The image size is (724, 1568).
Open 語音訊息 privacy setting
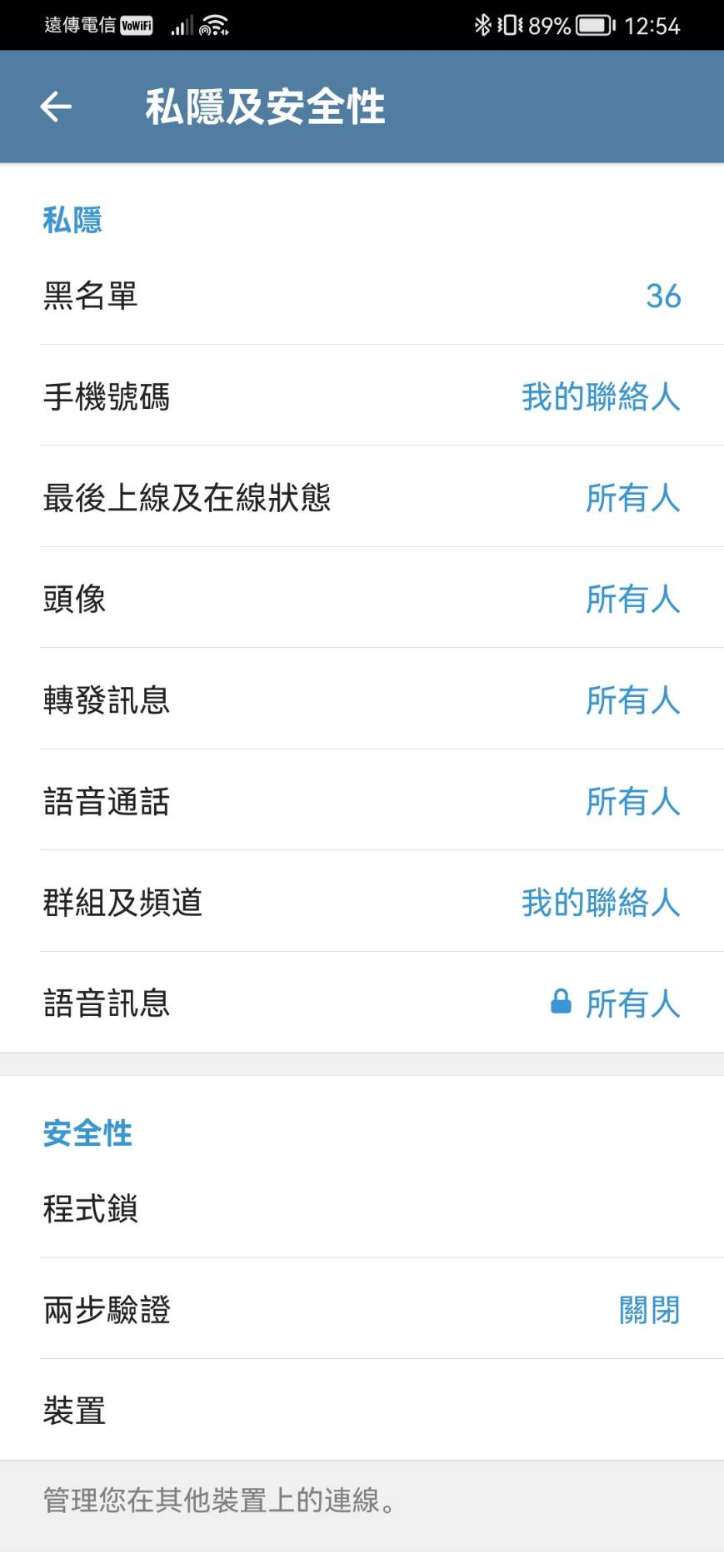(x=362, y=1003)
